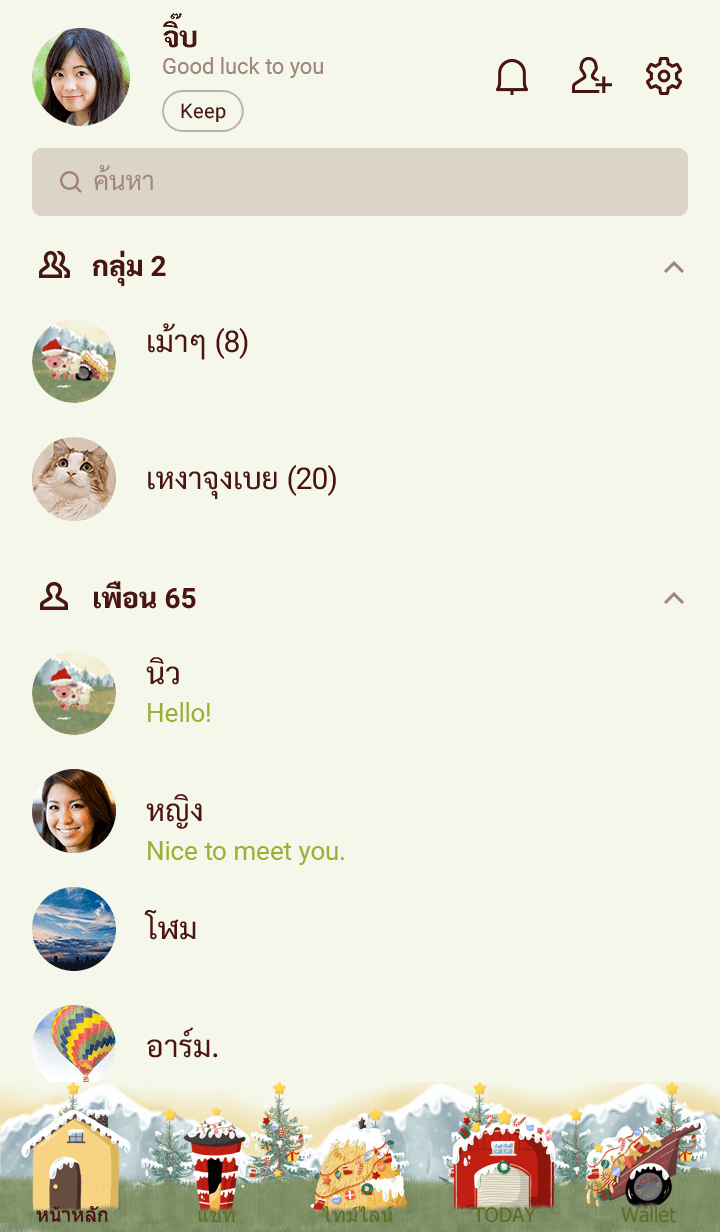This screenshot has width=720, height=1232.
Task: Tap the Keep button
Action: click(202, 111)
